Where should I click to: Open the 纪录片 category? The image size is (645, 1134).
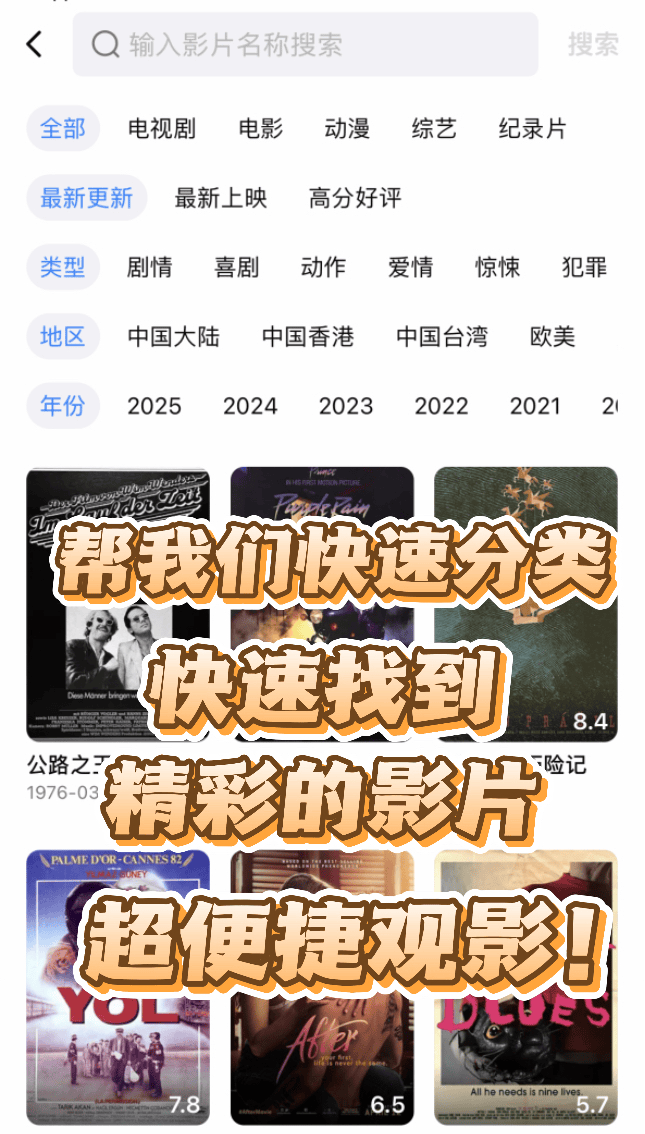pos(532,128)
